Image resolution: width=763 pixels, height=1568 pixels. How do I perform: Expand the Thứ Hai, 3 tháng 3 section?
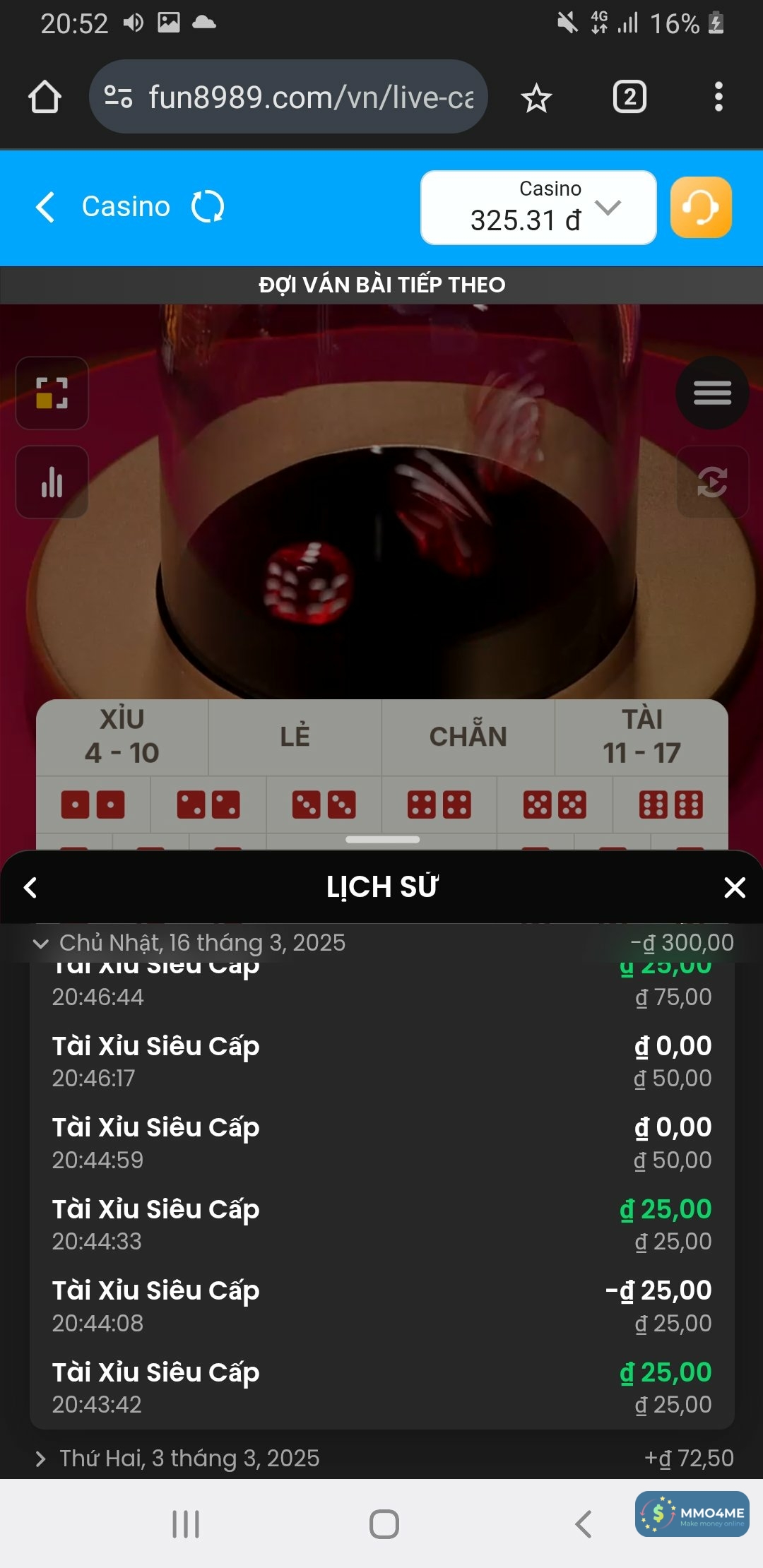click(x=41, y=1459)
